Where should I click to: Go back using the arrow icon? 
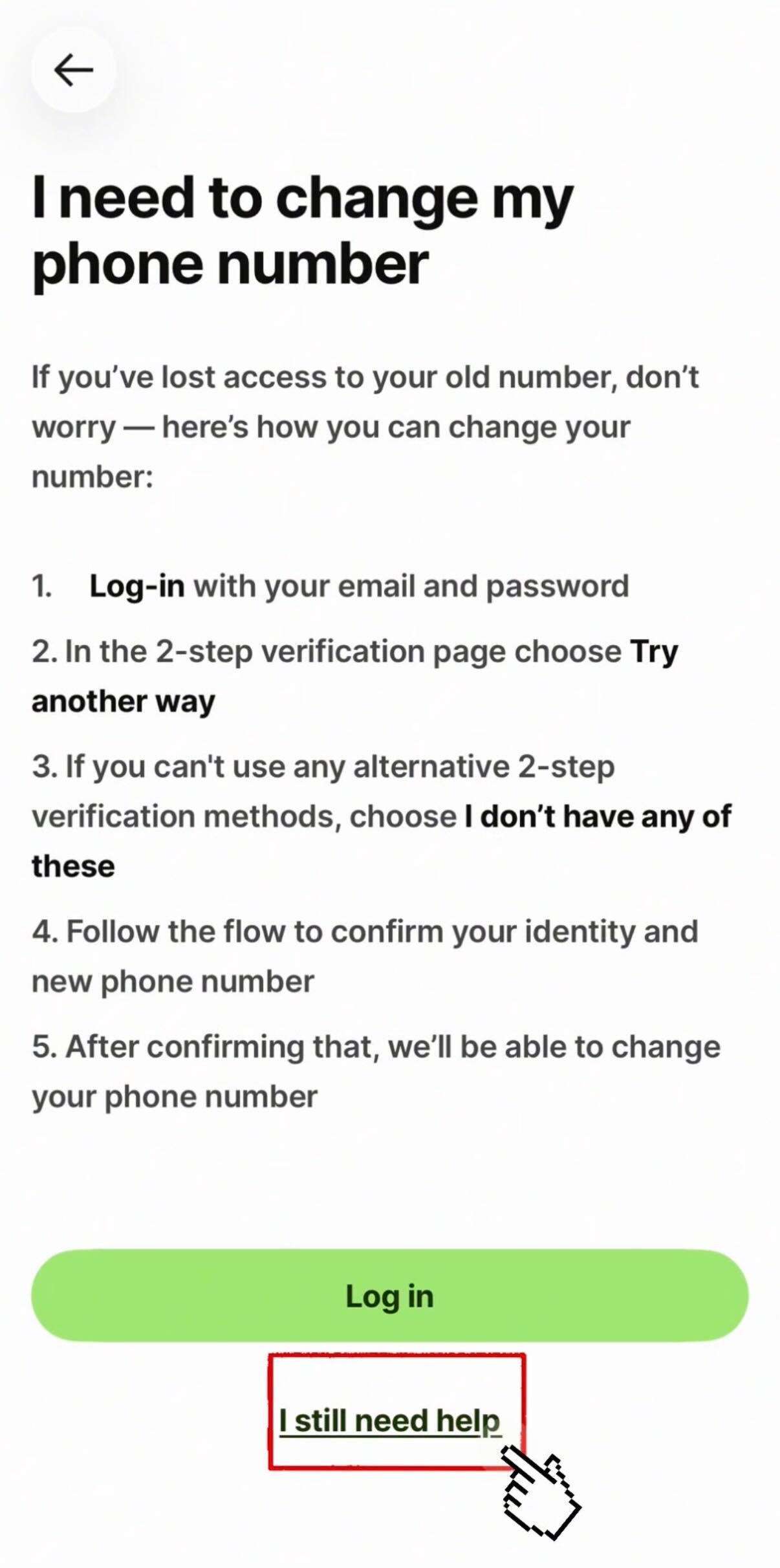pyautogui.click(x=73, y=70)
